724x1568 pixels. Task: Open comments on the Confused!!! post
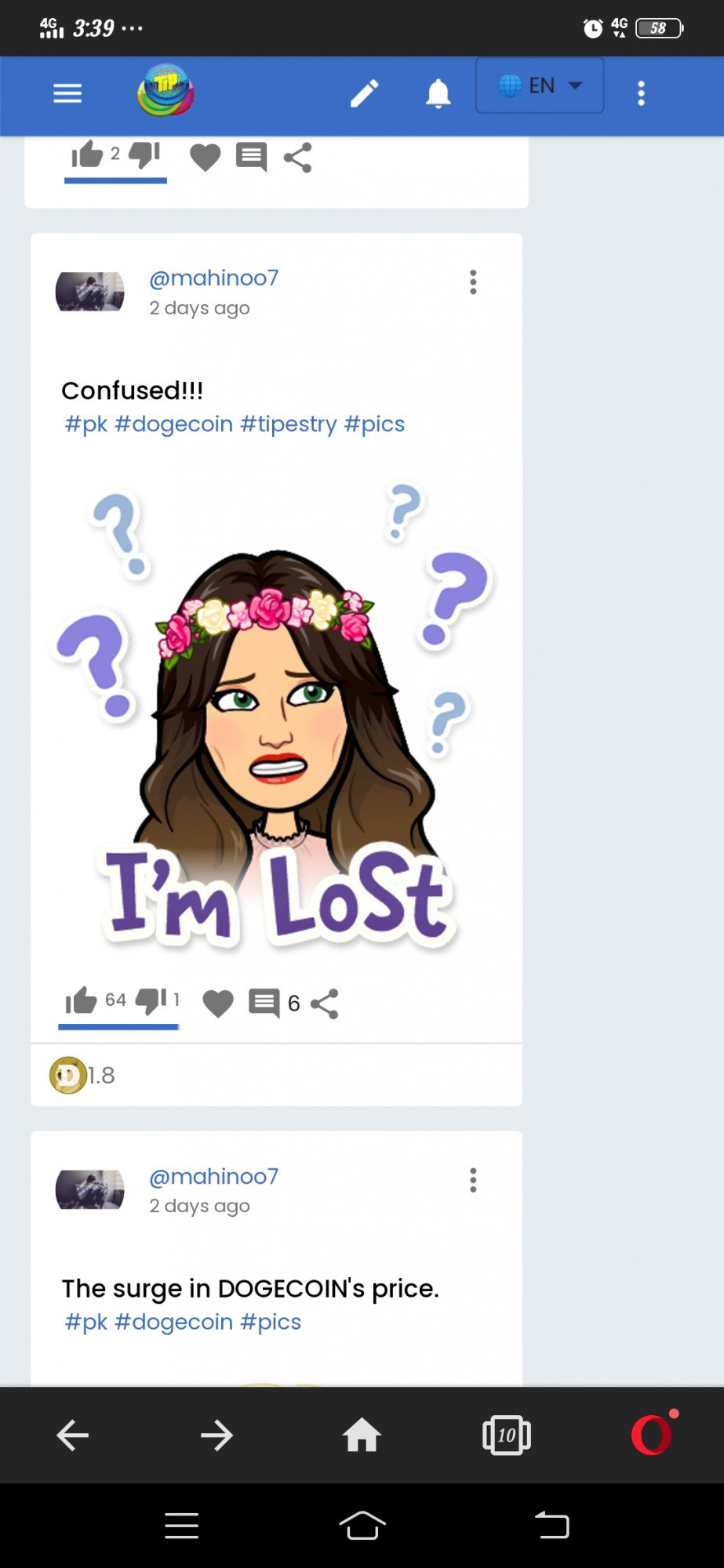264,1003
